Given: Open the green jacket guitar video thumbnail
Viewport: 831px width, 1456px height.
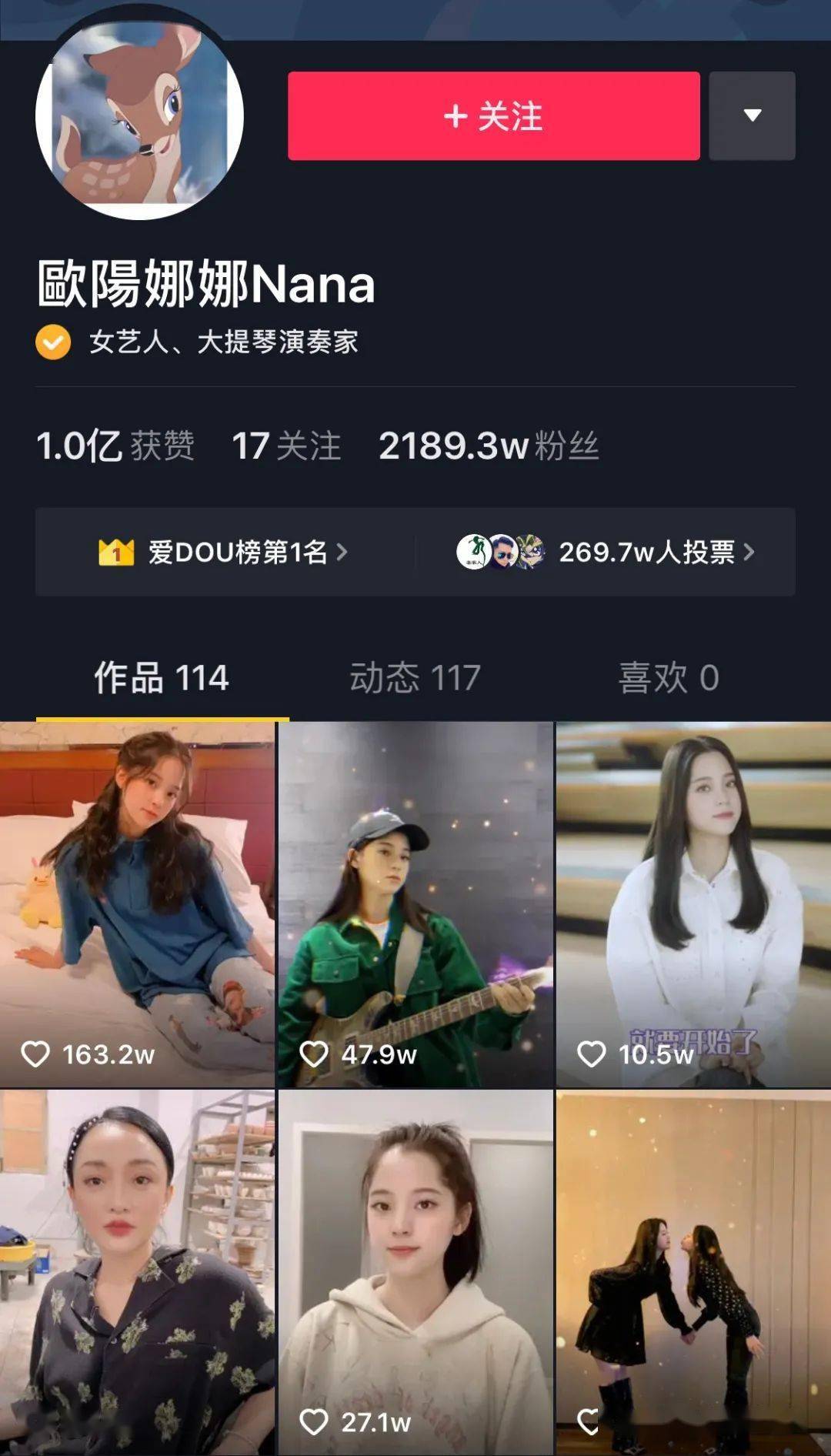Looking at the screenshot, I should [x=415, y=885].
